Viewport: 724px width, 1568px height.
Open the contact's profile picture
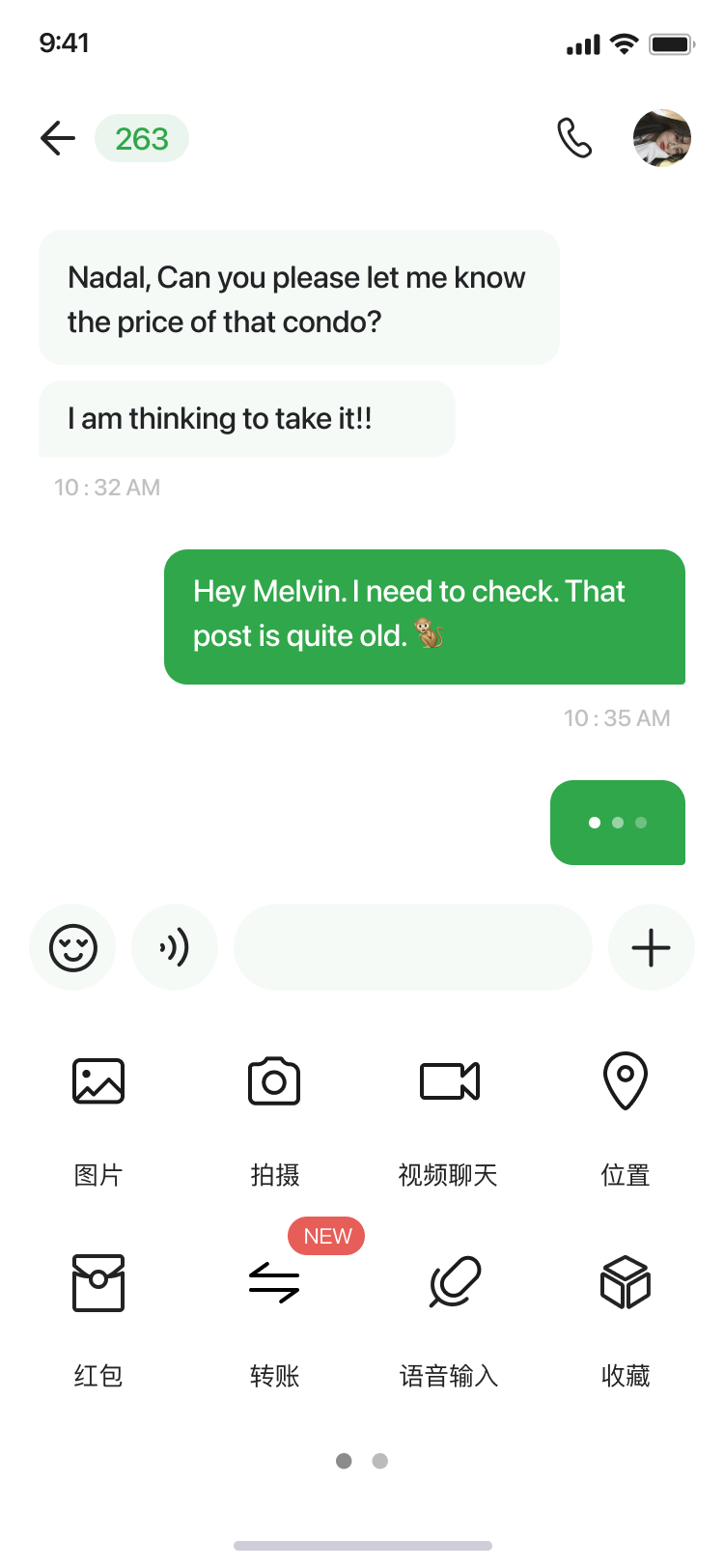pos(661,138)
